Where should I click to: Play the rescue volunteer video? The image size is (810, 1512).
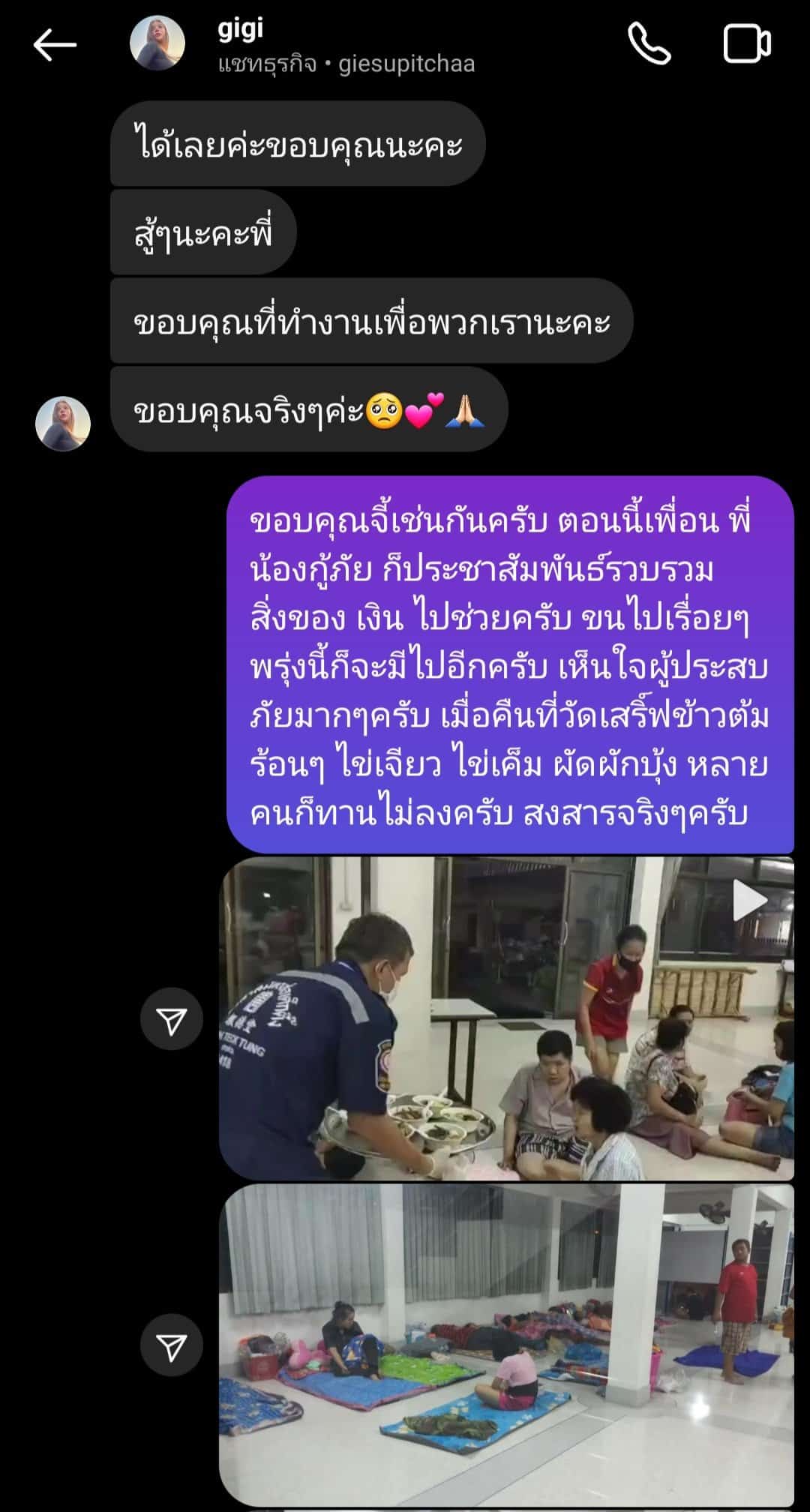click(750, 899)
